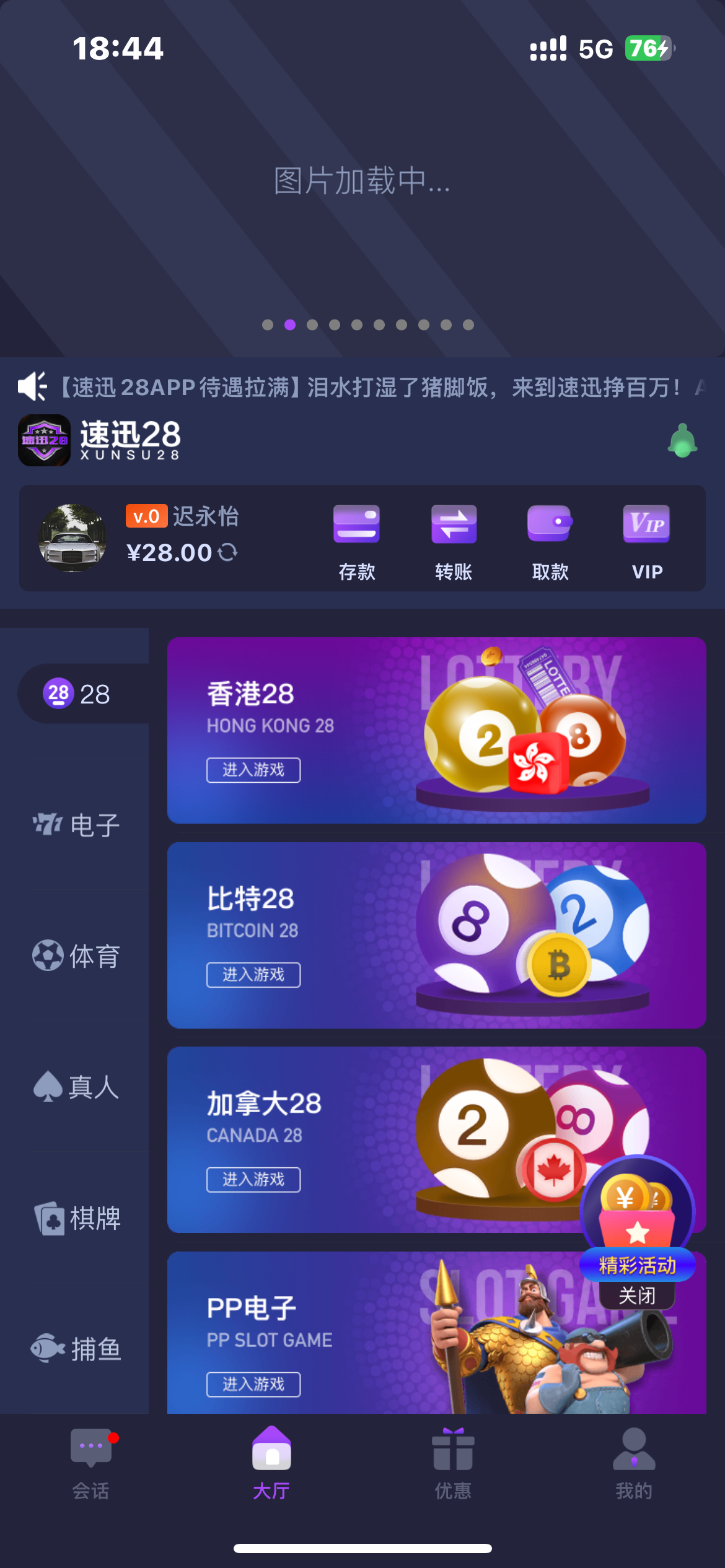
Task: Open 转账 transfer
Action: (454, 541)
